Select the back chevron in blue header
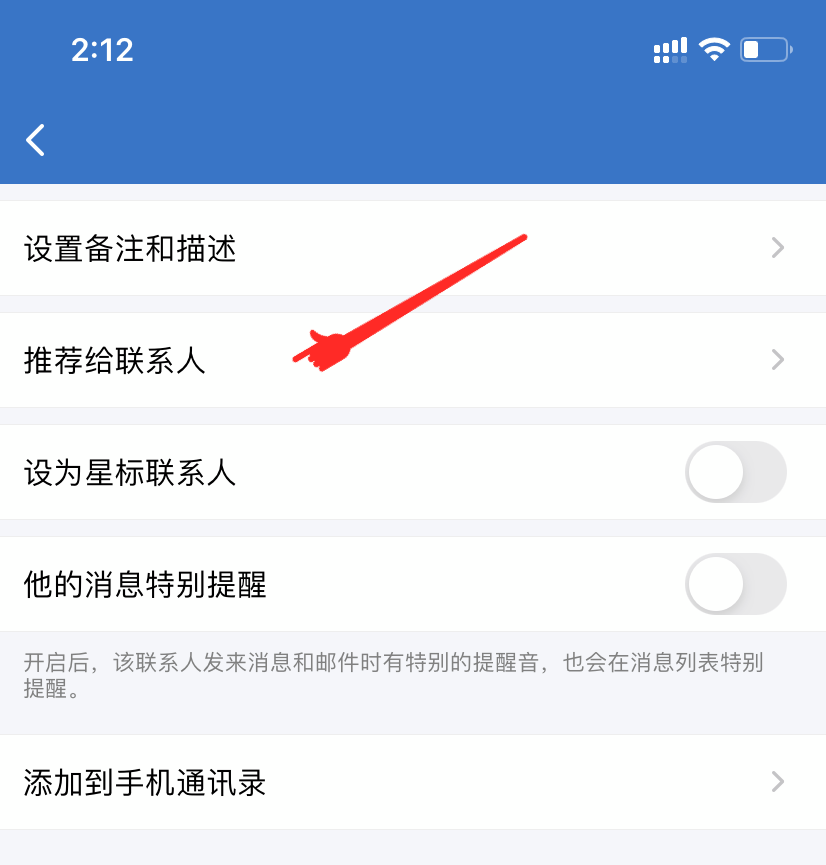The height and width of the screenshot is (865, 826). point(35,140)
